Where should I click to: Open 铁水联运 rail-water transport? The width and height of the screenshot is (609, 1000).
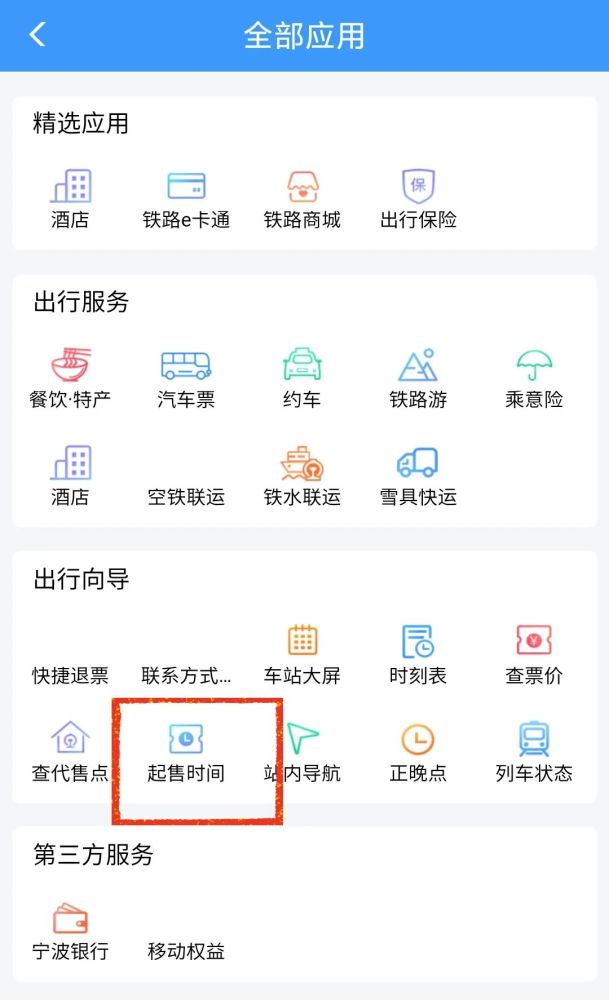pos(302,476)
